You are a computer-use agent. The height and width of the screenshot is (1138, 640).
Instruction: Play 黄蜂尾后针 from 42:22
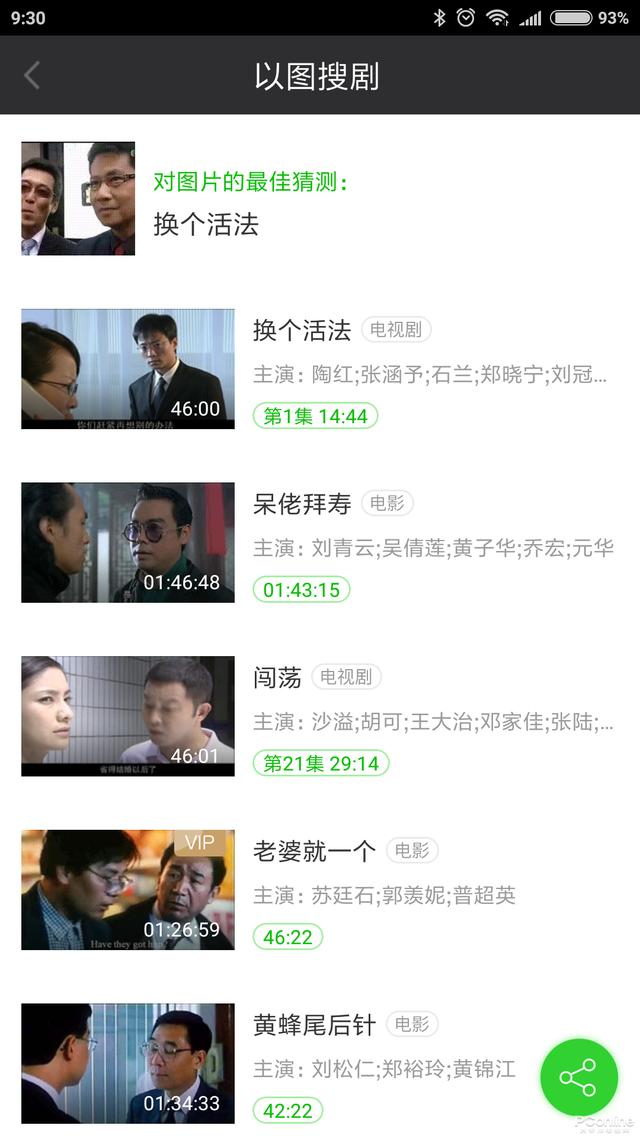(x=287, y=1110)
